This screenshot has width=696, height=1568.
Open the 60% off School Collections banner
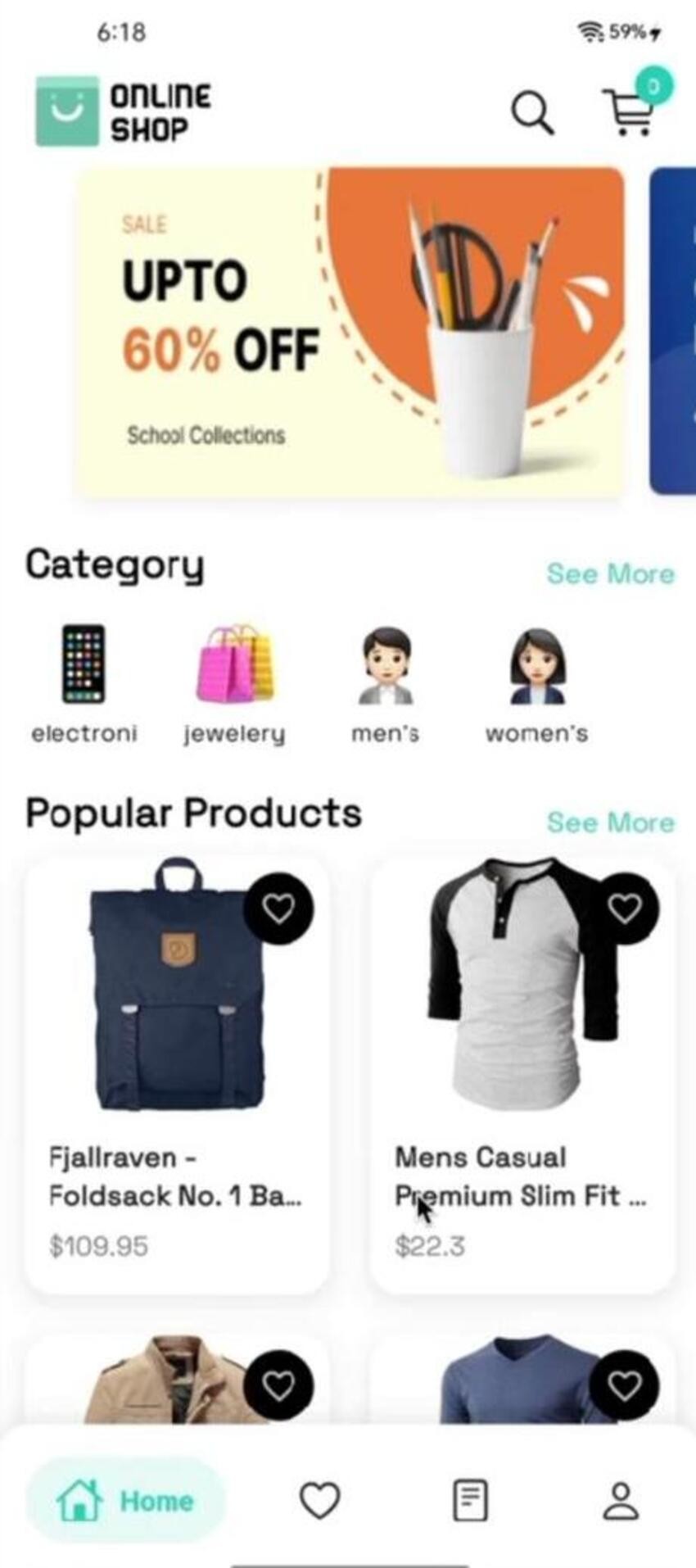(350, 331)
